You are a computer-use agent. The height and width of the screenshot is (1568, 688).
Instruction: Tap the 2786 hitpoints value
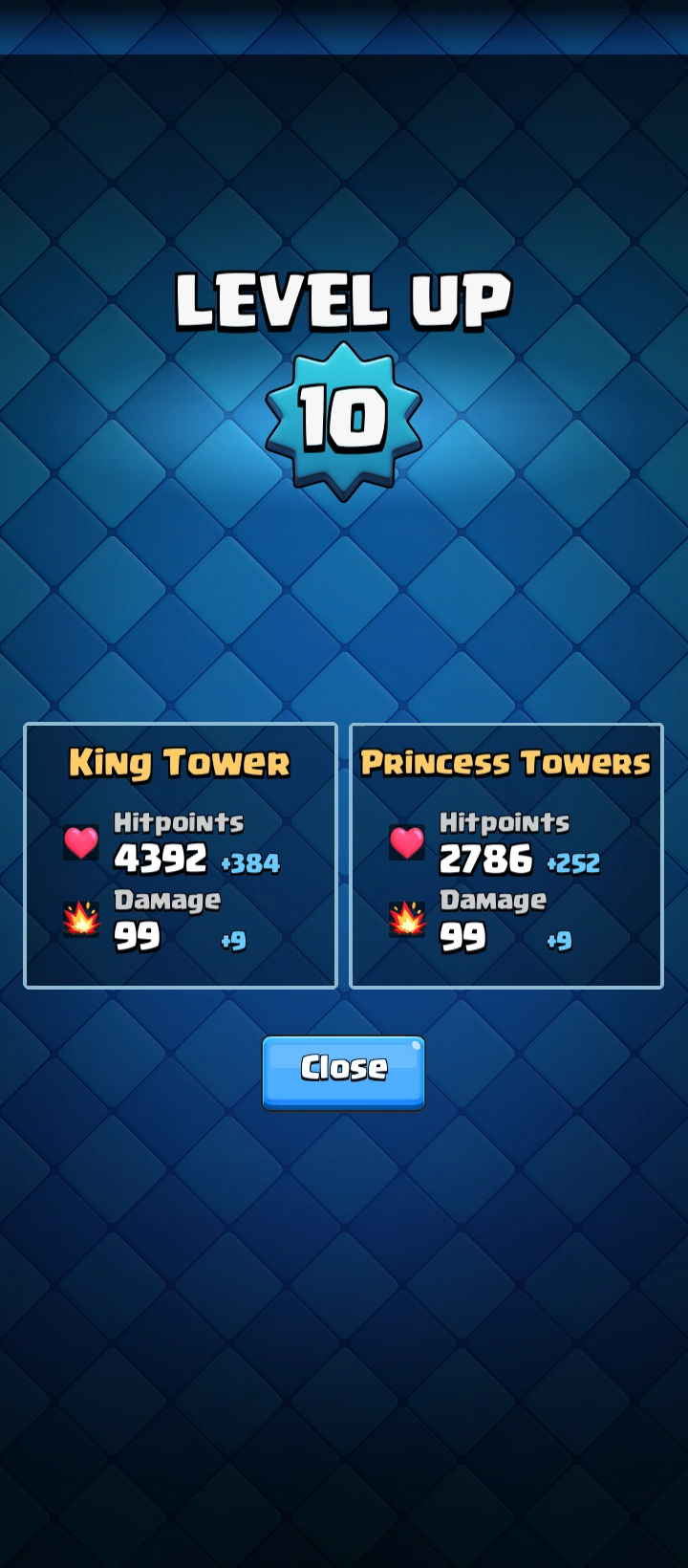pyautogui.click(x=487, y=859)
